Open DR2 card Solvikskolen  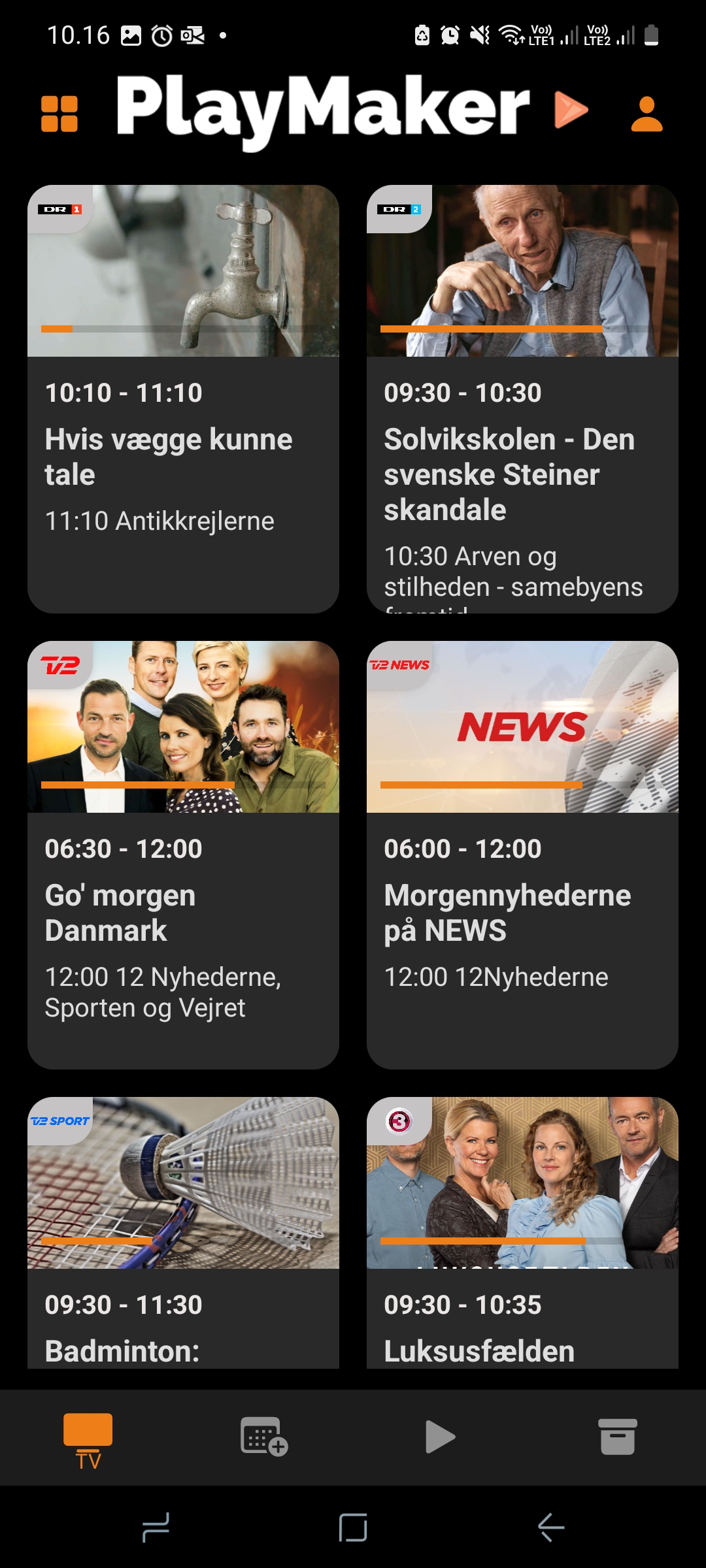click(522, 399)
